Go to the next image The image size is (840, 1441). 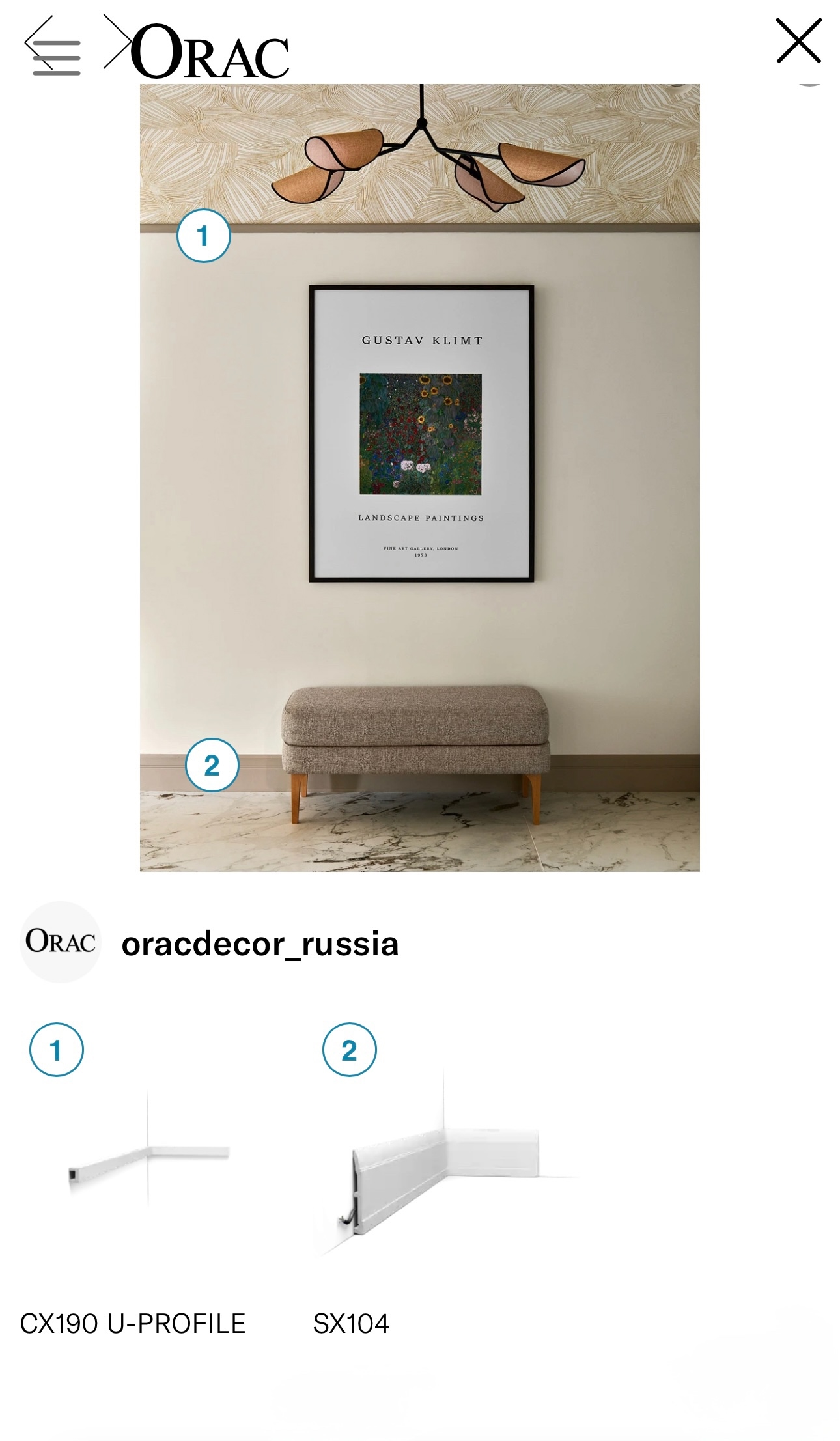point(117,42)
